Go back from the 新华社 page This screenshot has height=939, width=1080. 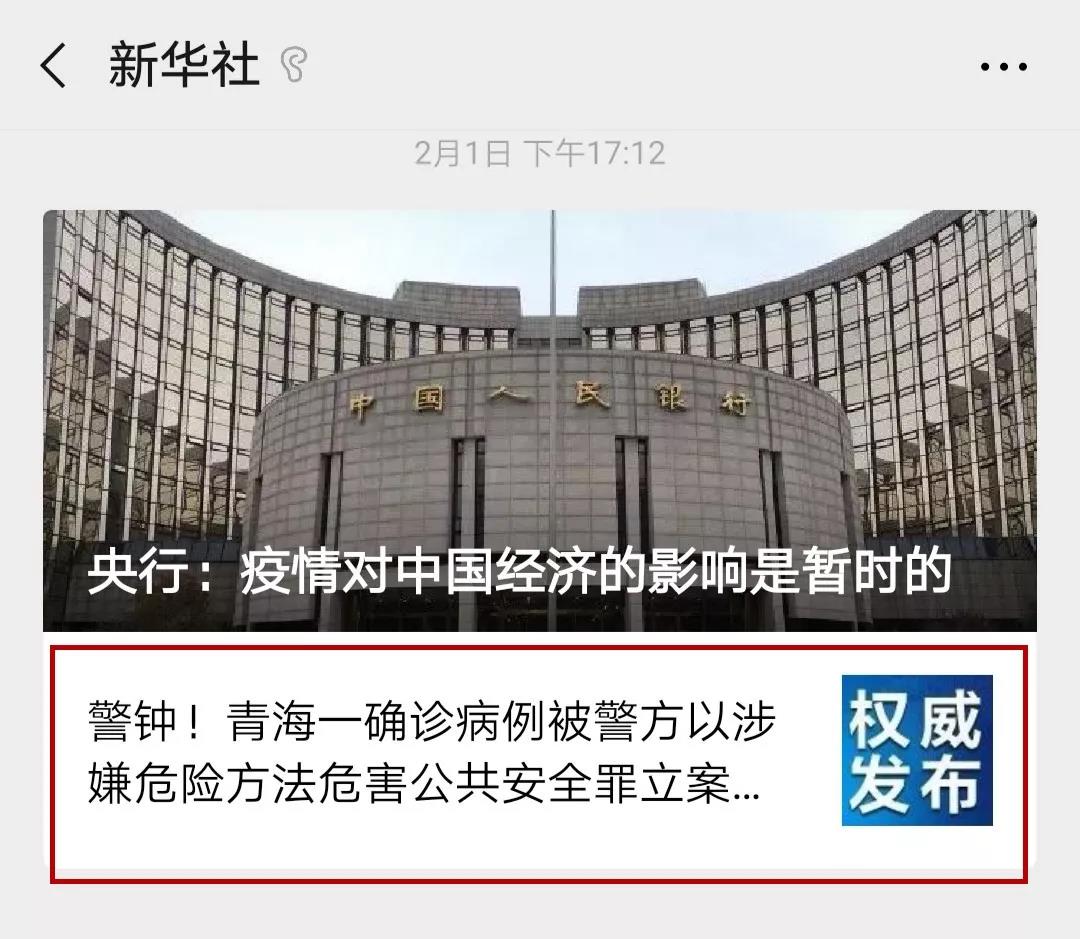(53, 67)
